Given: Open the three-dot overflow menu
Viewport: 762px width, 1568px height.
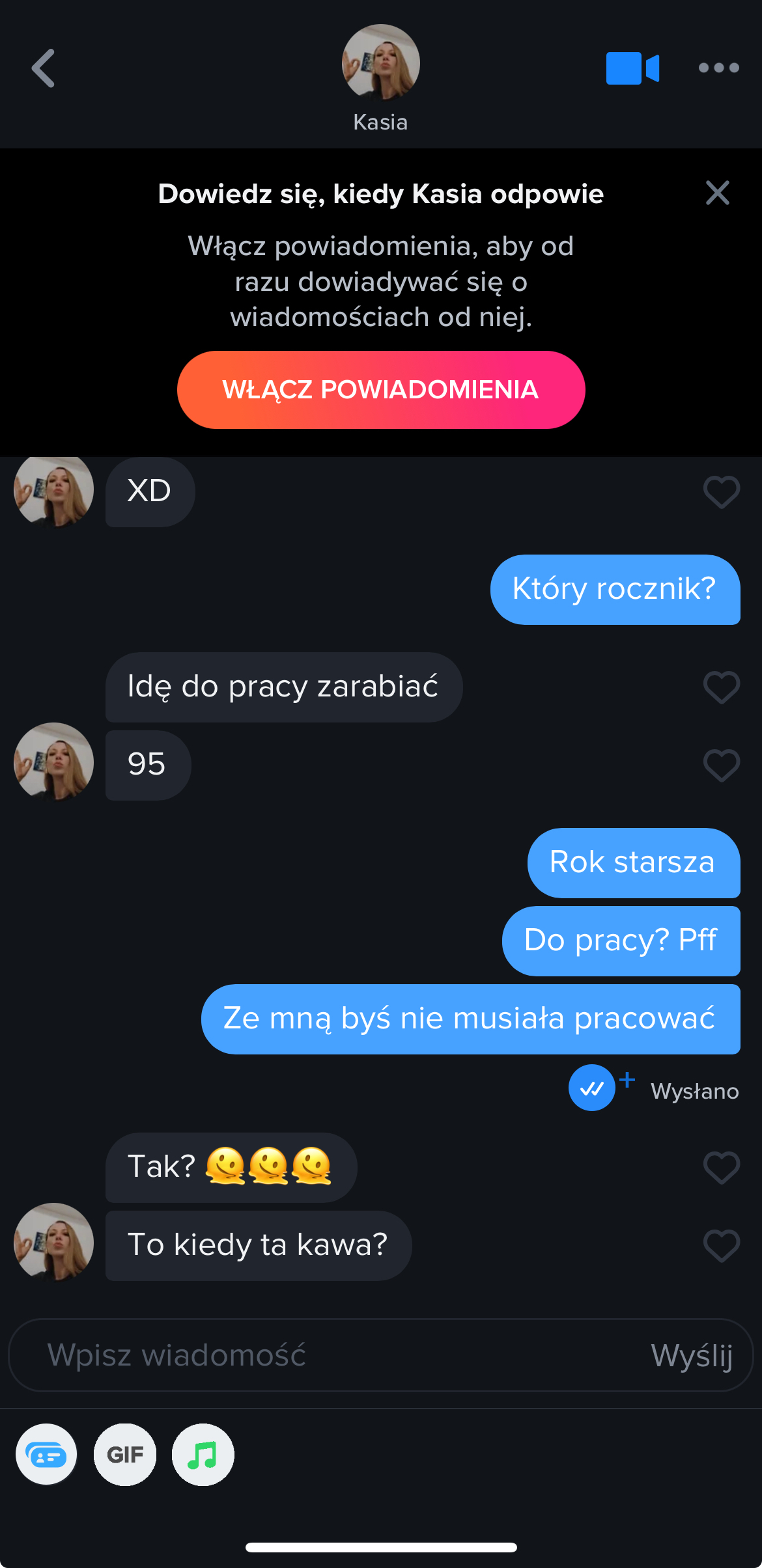Looking at the screenshot, I should 718,68.
